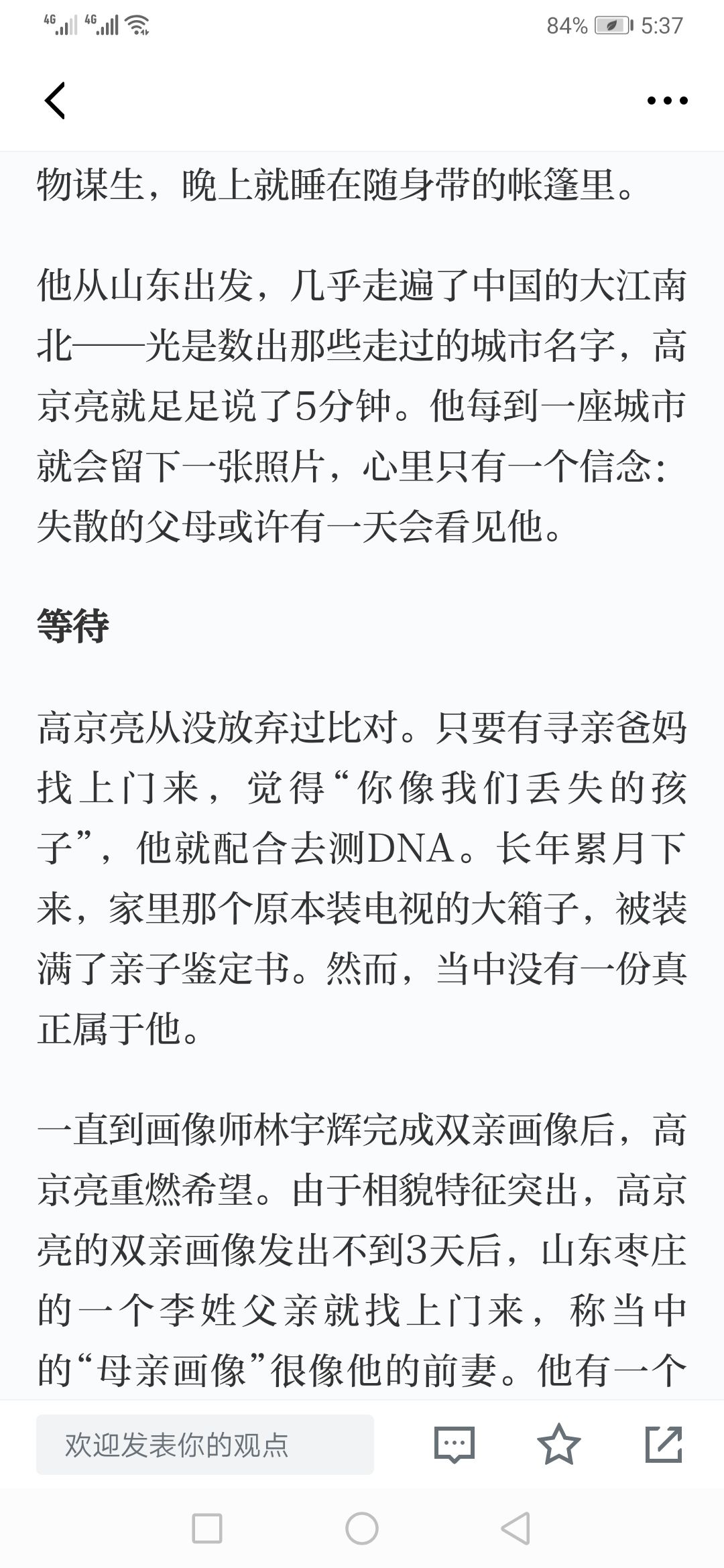The height and width of the screenshot is (1568, 724).
Task: Tap the comment field 欢迎发表你的观点
Action: pyautogui.click(x=205, y=1445)
